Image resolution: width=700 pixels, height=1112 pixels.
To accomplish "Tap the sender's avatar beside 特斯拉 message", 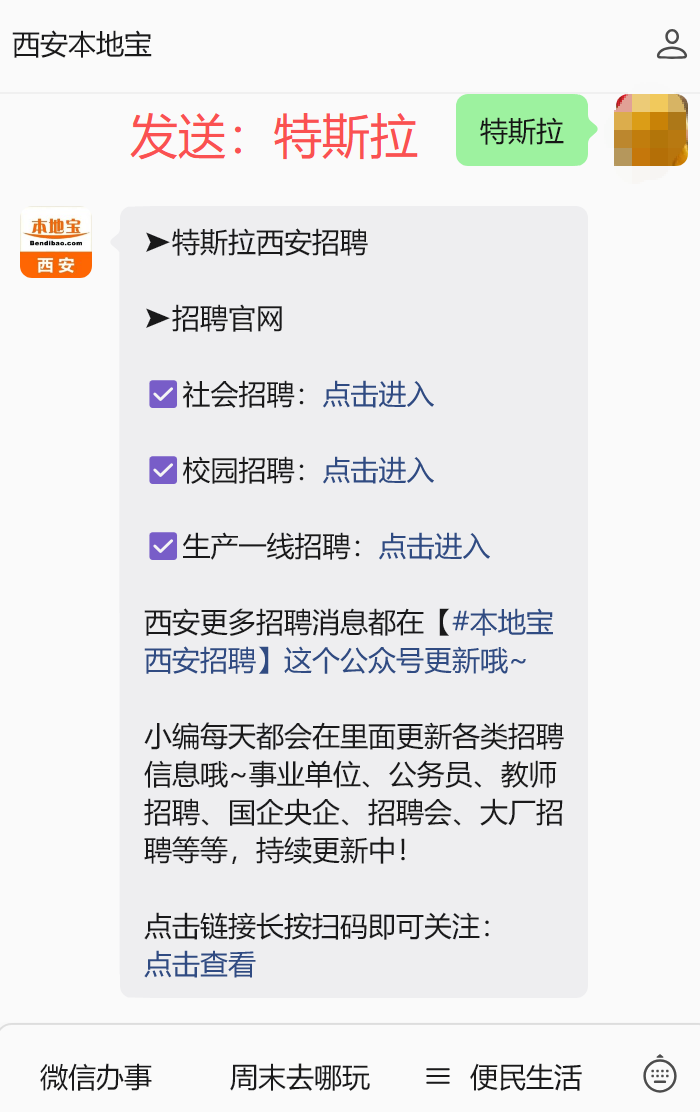I will 650,130.
